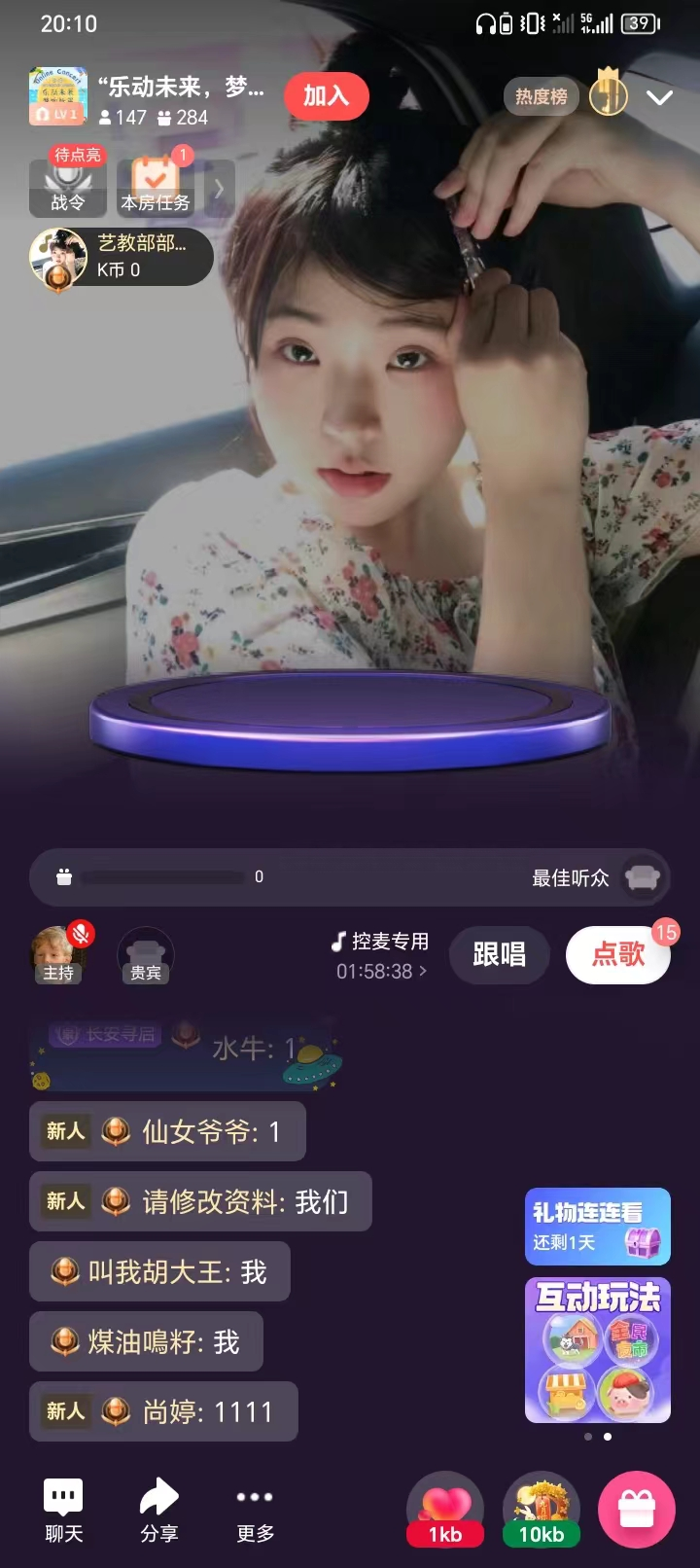Screen dimensions: 700x1568
Task: Open the 礼物连连看 banner
Action: [597, 1226]
